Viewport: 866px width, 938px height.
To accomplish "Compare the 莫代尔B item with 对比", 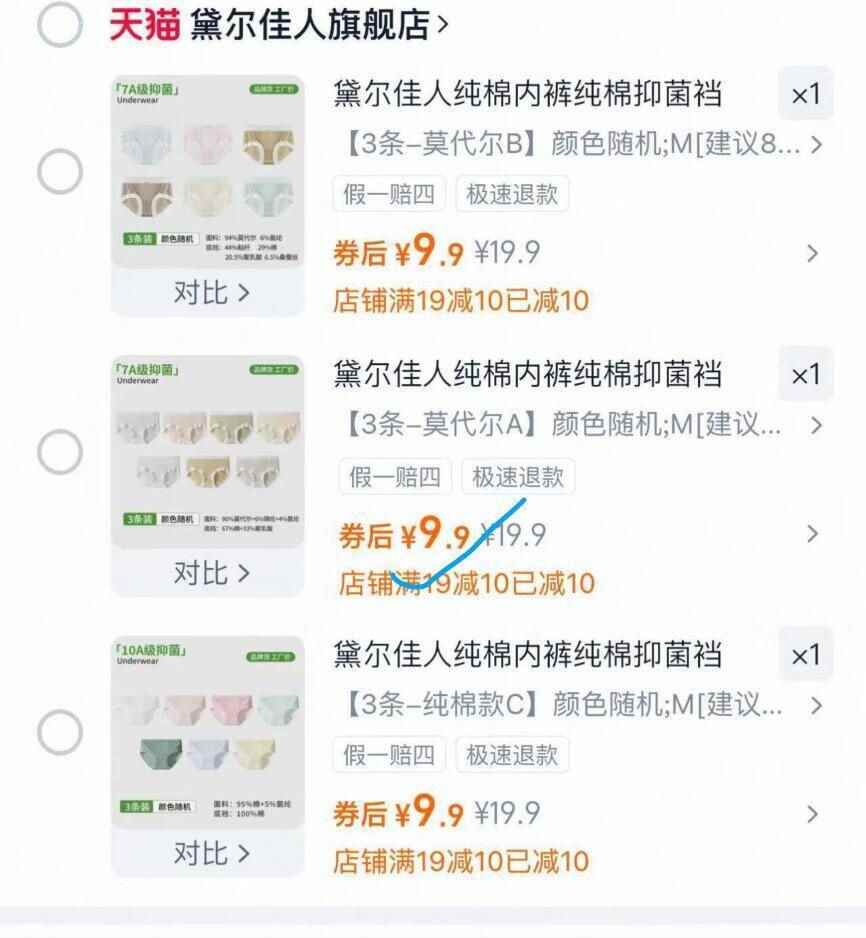I will pos(210,293).
